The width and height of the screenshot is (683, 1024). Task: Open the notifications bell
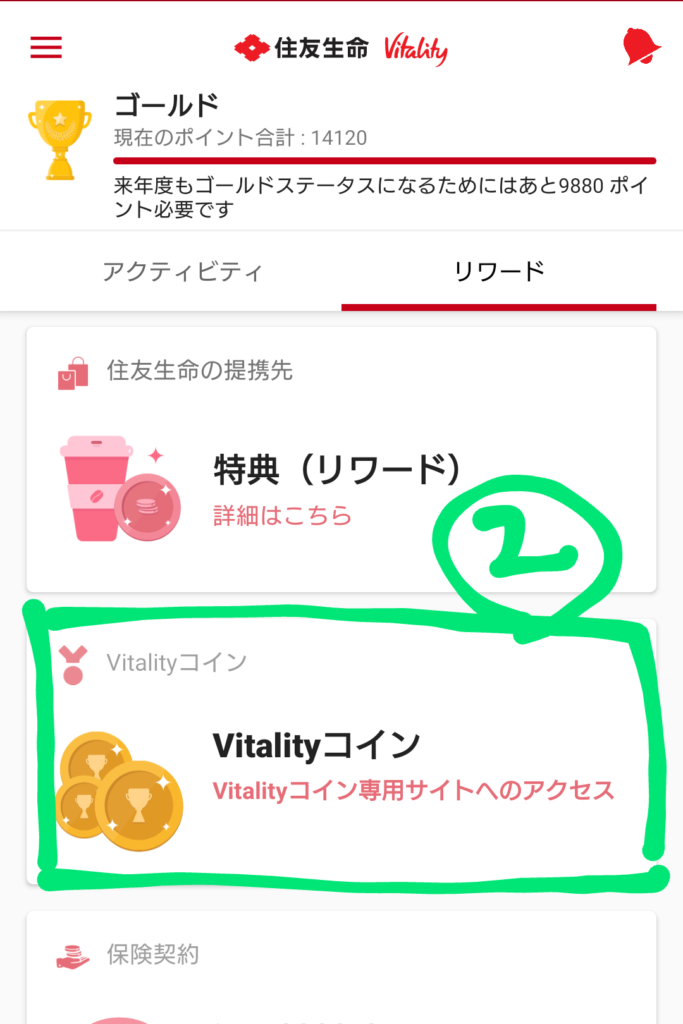(640, 47)
